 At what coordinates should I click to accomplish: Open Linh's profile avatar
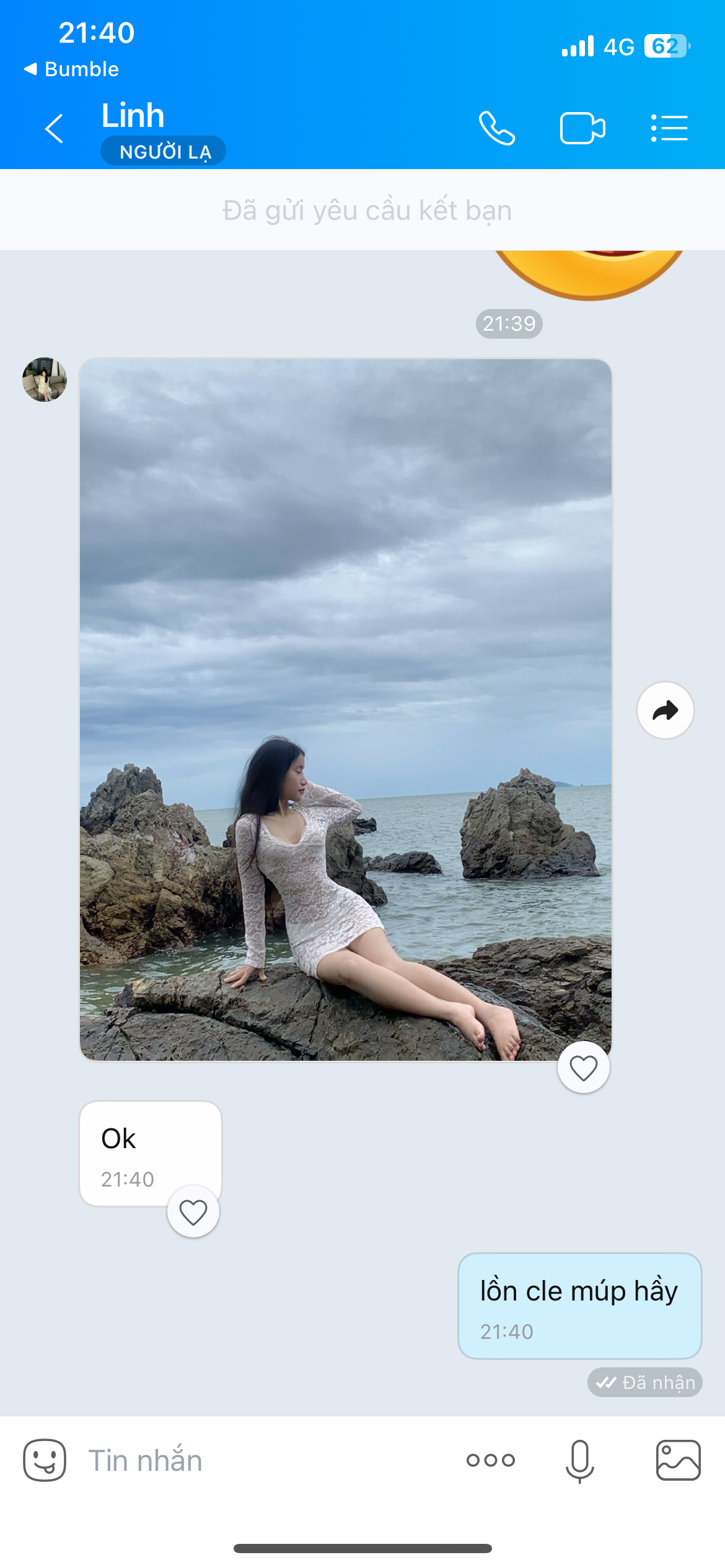click(x=45, y=380)
